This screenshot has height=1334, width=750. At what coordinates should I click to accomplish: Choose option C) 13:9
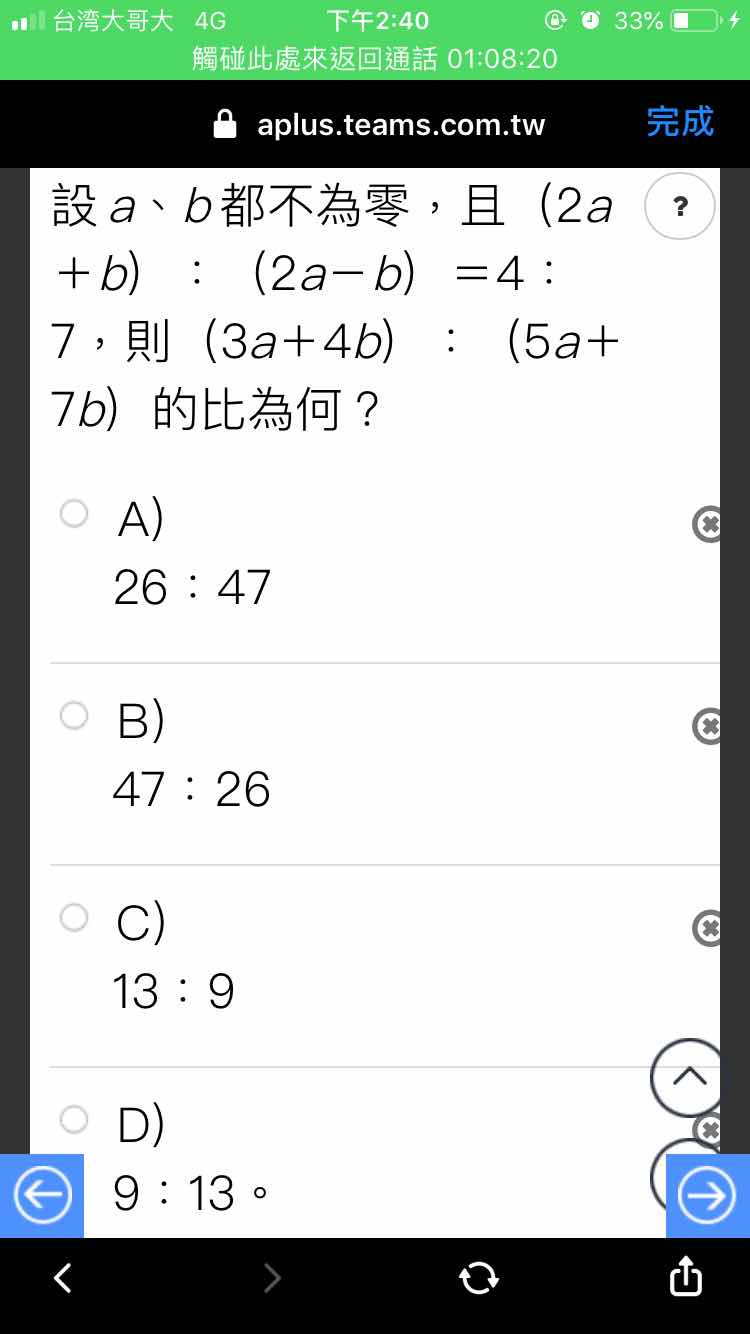pyautogui.click(x=74, y=917)
